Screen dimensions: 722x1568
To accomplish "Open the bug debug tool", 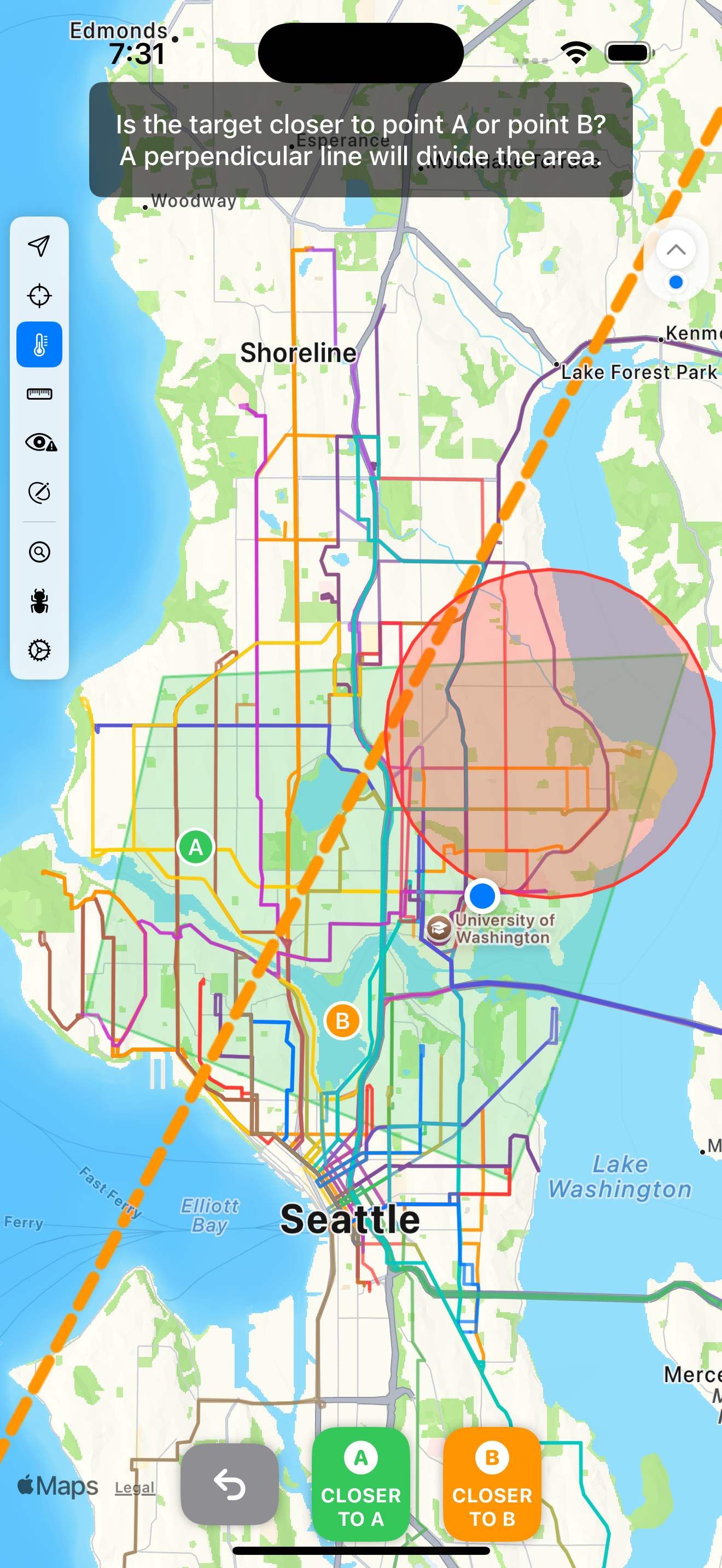I will 39,601.
